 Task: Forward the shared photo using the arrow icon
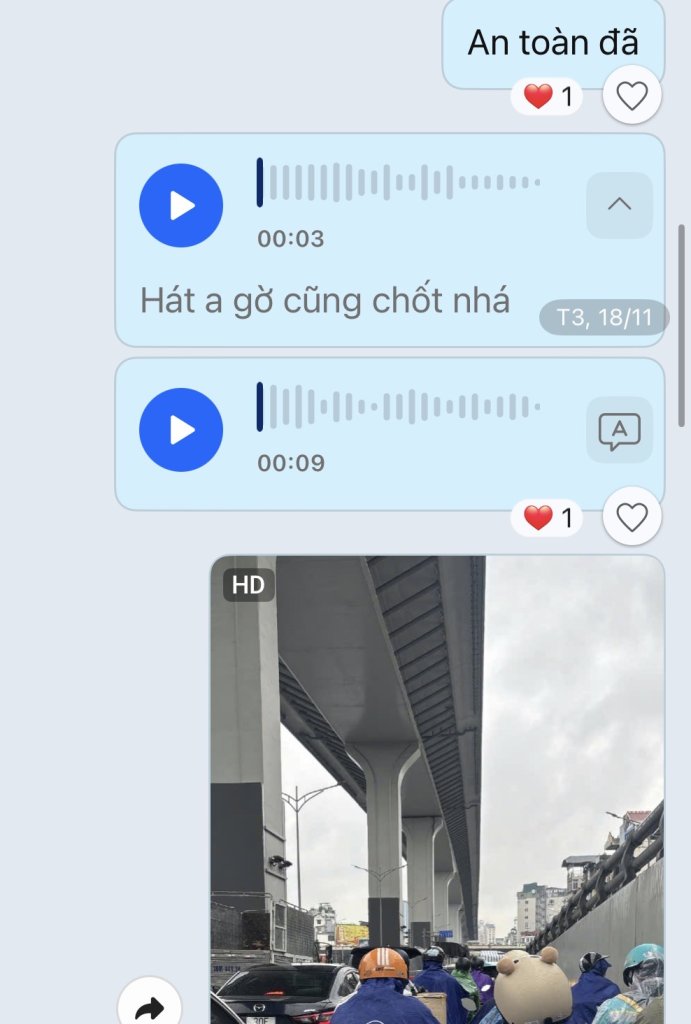click(x=149, y=1006)
